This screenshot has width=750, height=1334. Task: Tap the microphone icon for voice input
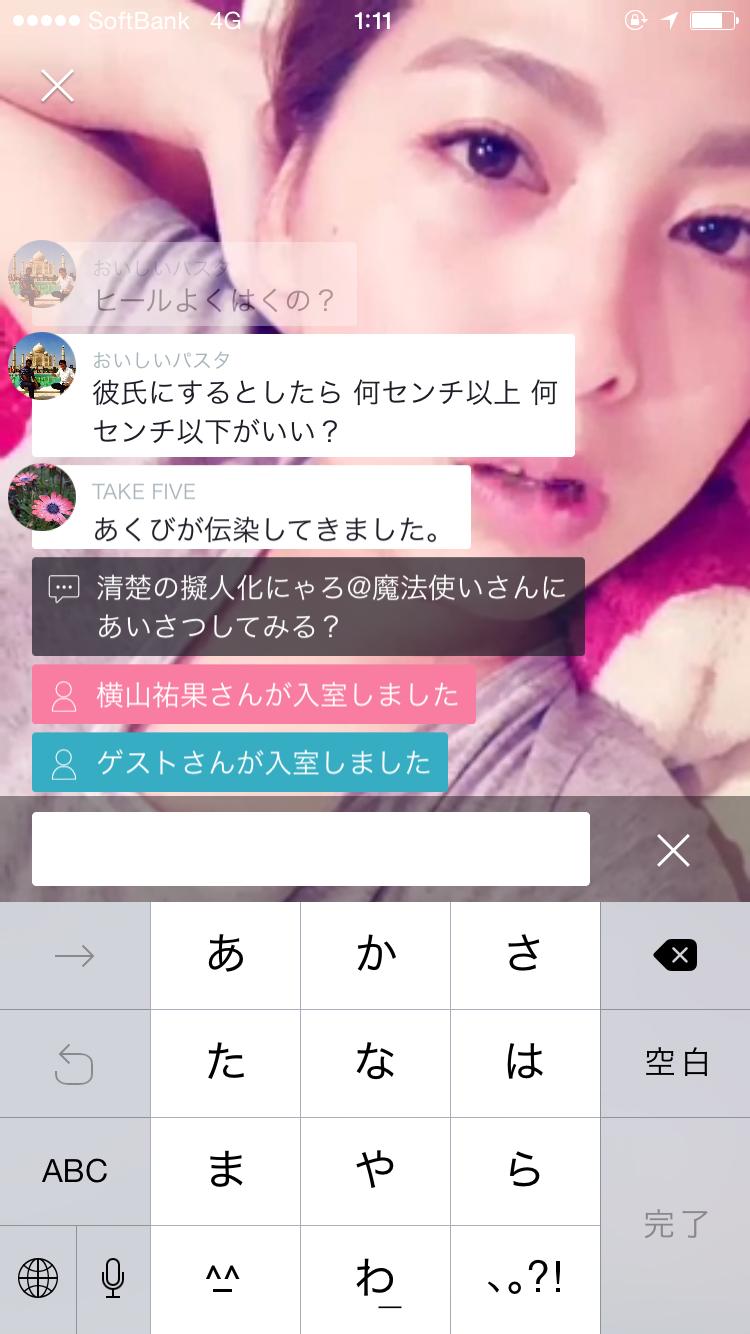(x=112, y=1279)
